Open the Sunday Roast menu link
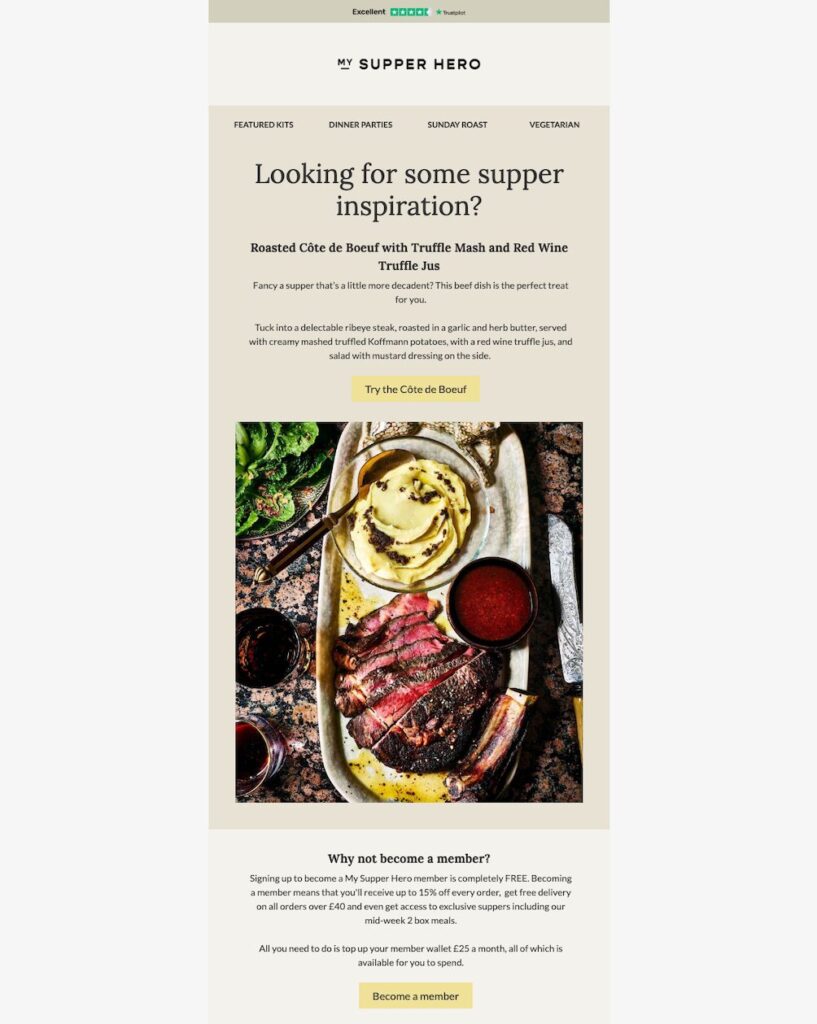Viewport: 817px width, 1024px height. [x=457, y=125]
